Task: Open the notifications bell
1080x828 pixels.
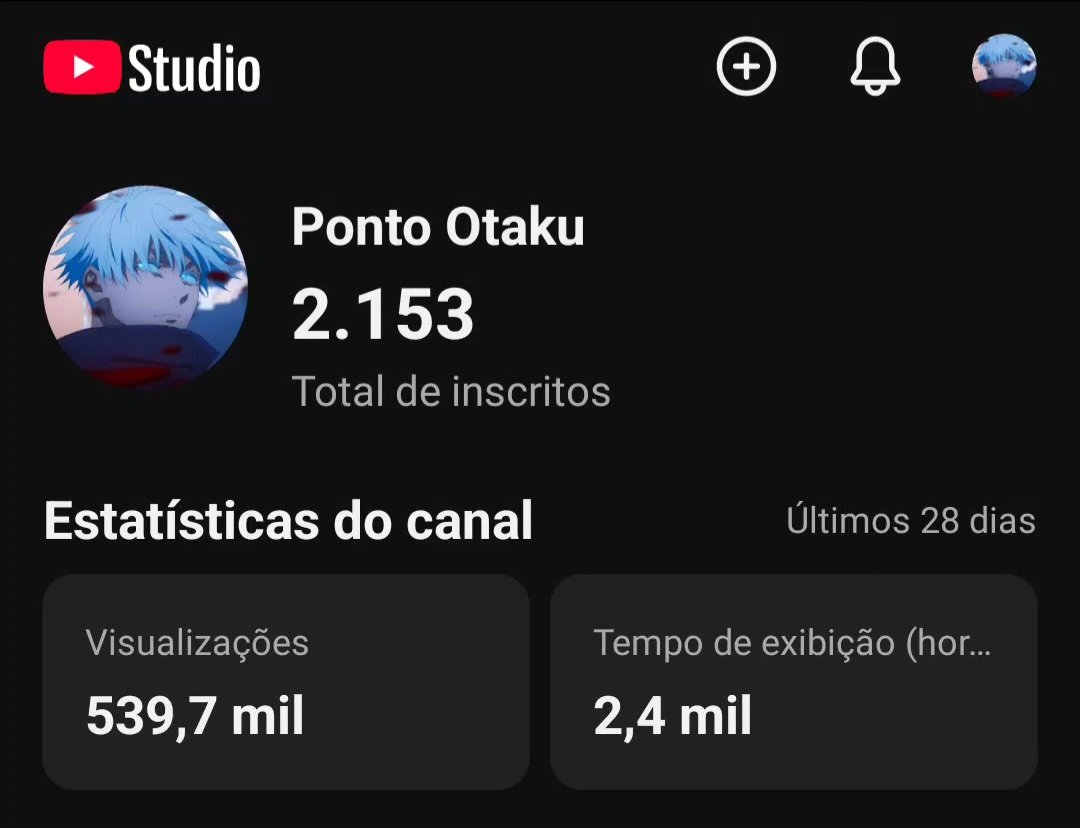Action: tap(875, 68)
